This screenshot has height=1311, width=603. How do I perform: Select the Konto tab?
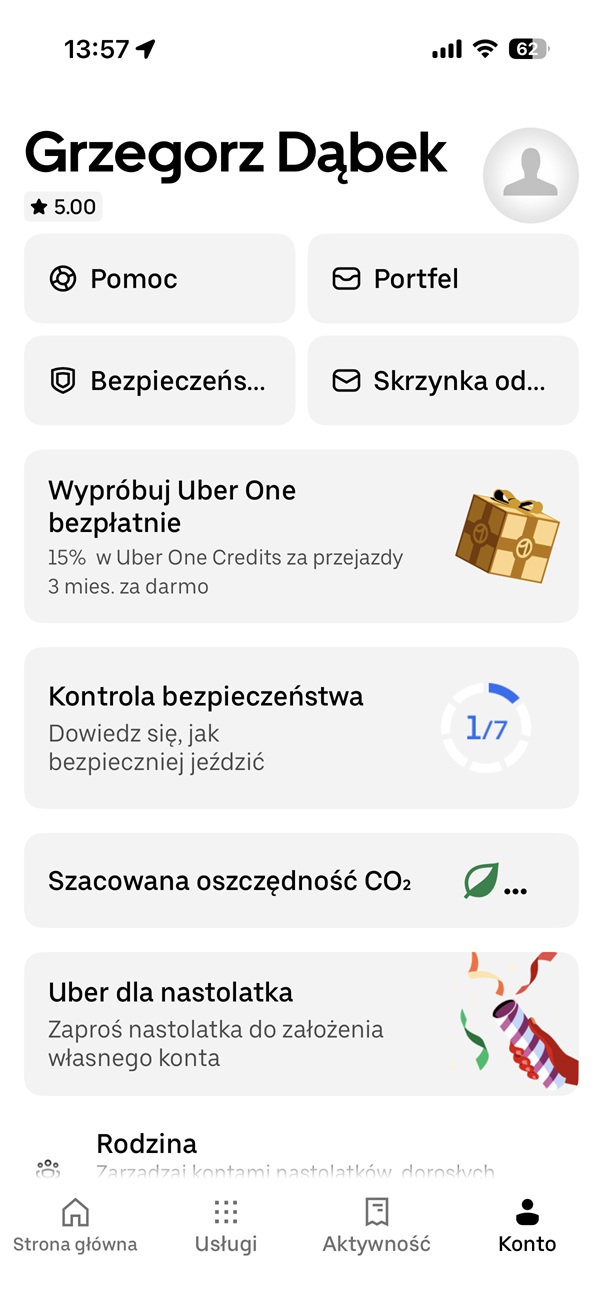(527, 1227)
